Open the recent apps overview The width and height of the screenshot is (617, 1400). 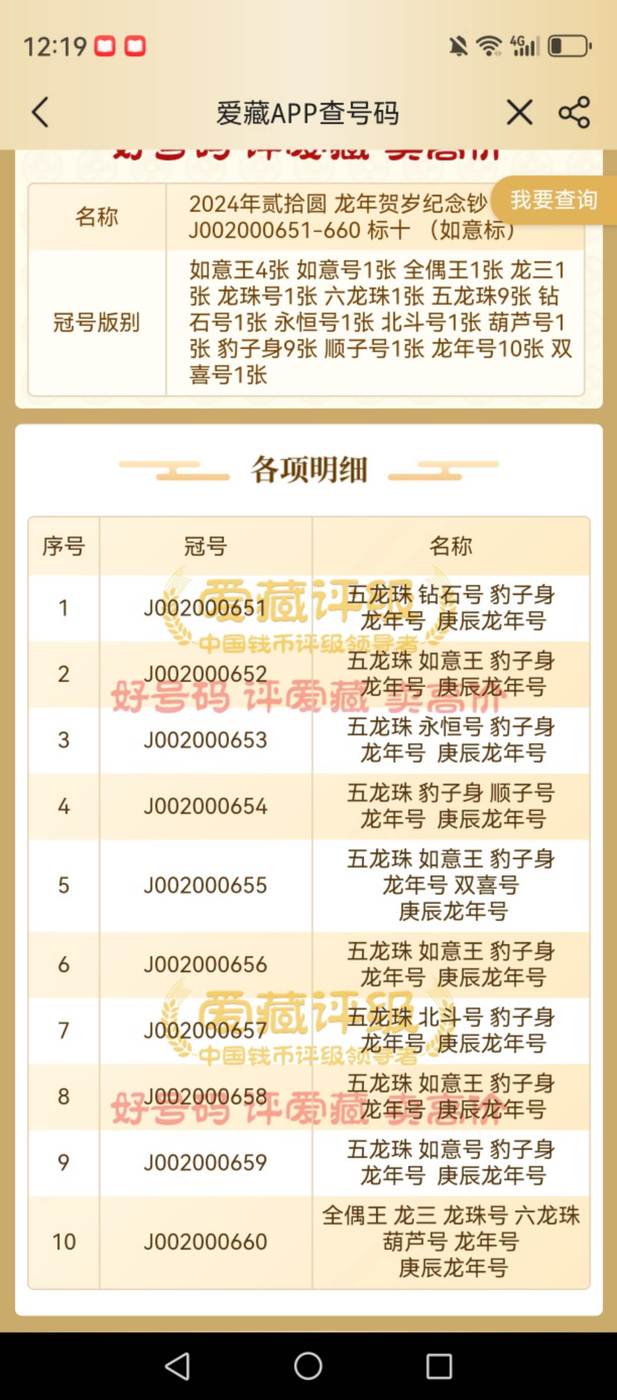click(439, 1366)
